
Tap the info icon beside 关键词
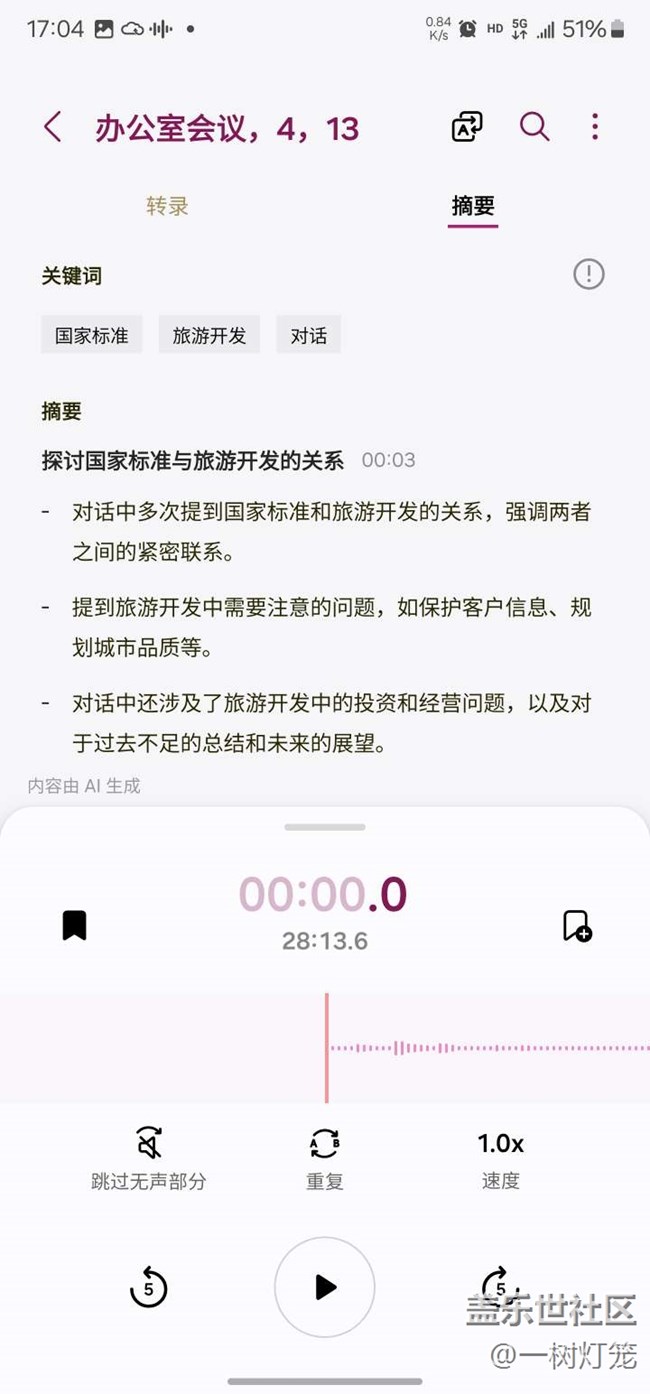point(589,274)
